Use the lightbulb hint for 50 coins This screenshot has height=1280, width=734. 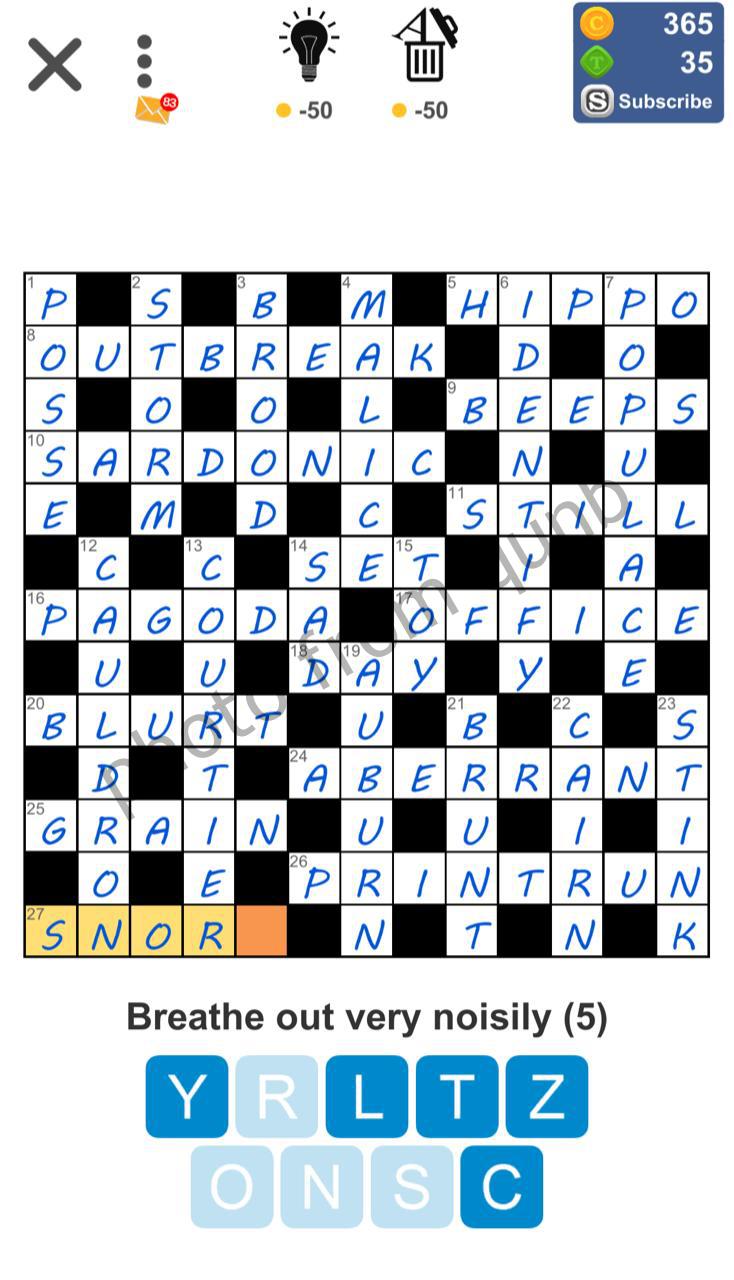[308, 50]
